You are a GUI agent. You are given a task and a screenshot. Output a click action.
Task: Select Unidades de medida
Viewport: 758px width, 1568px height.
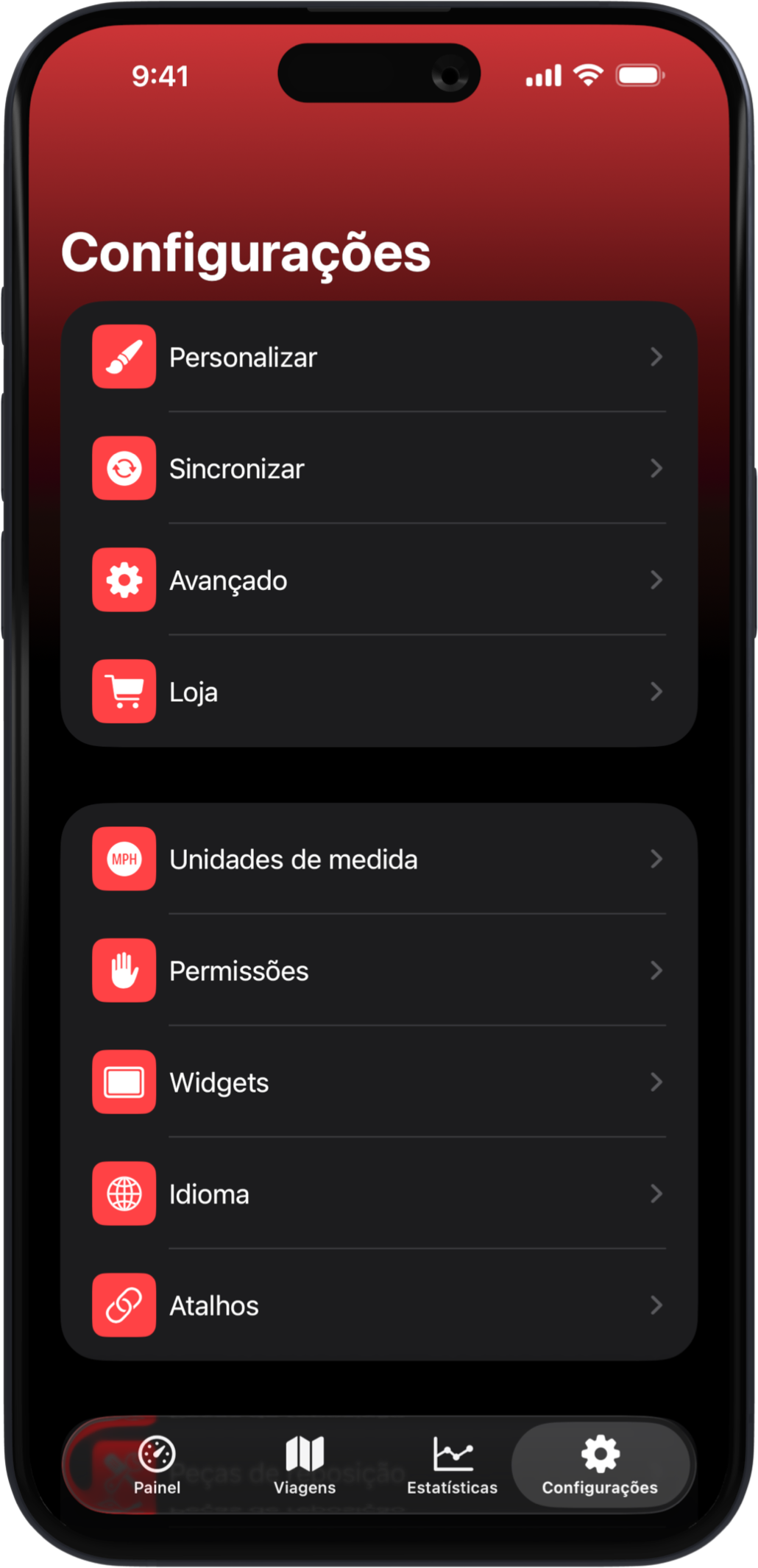click(378, 859)
